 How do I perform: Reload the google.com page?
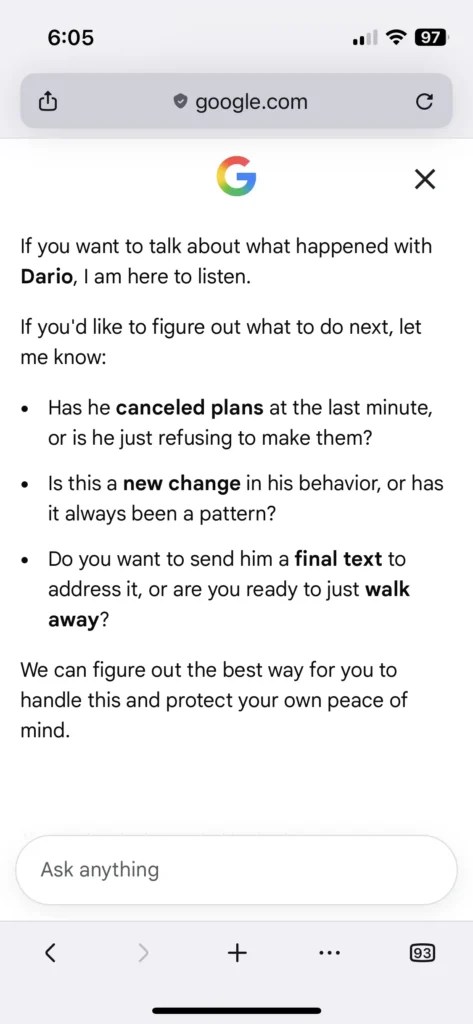pyautogui.click(x=424, y=102)
